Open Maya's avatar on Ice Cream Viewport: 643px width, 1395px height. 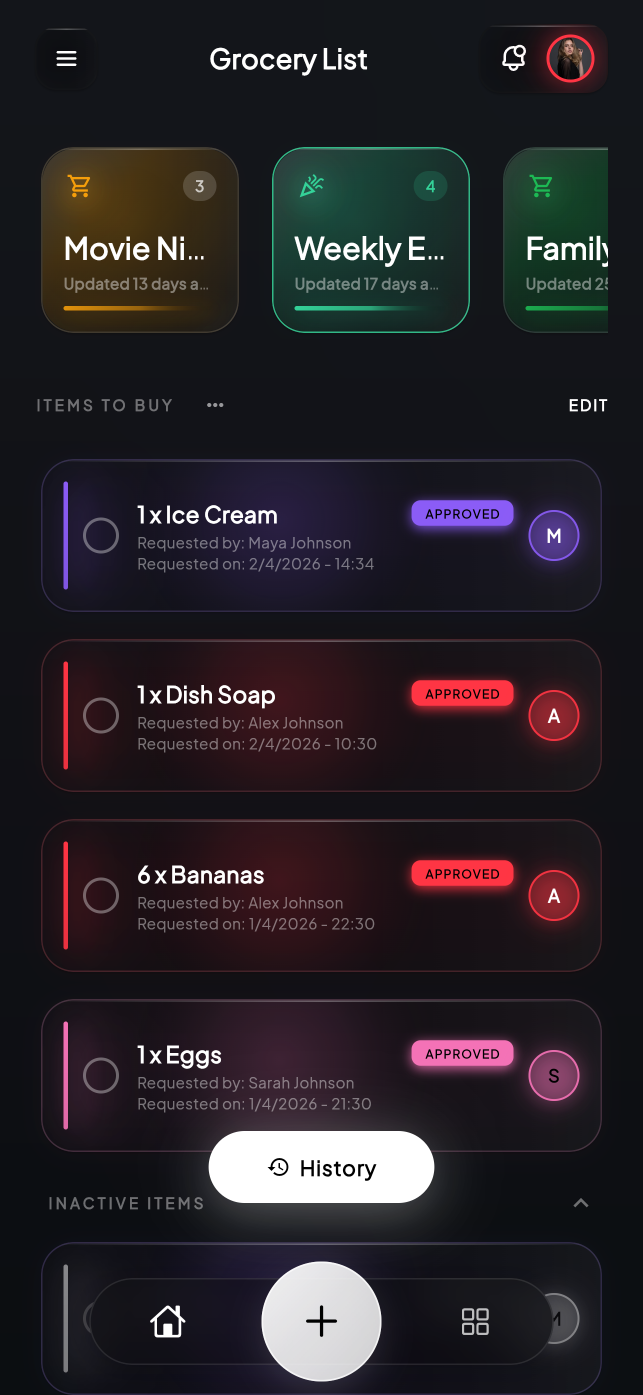tap(554, 536)
